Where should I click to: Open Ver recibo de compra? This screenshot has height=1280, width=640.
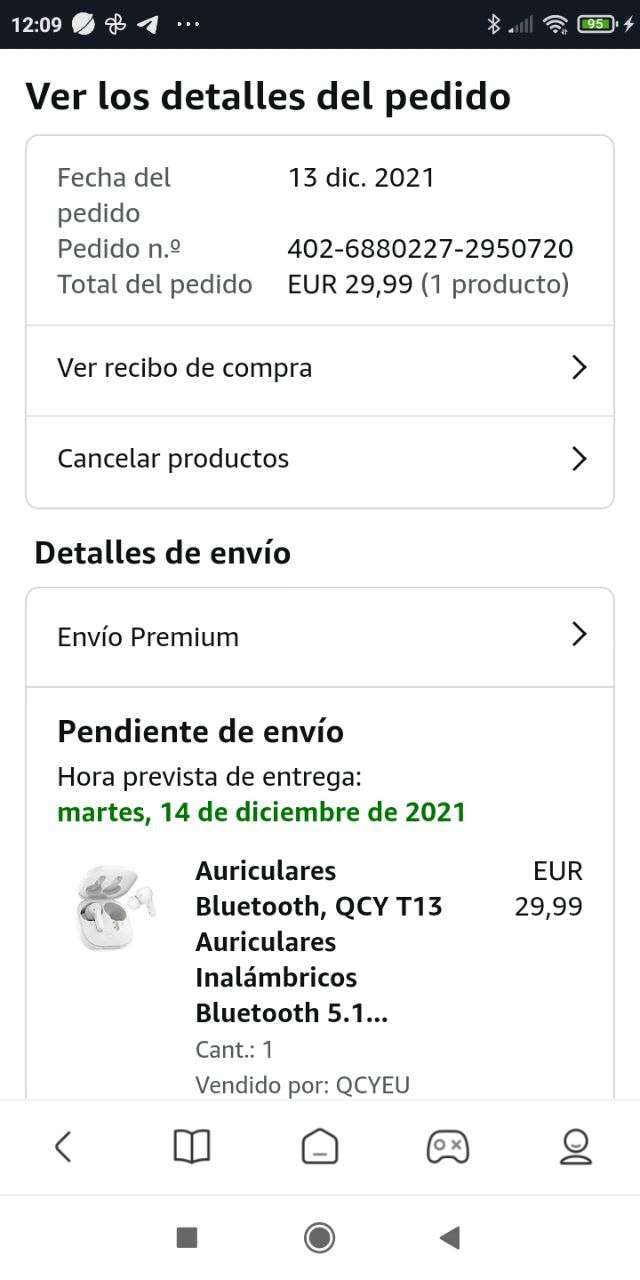point(320,369)
